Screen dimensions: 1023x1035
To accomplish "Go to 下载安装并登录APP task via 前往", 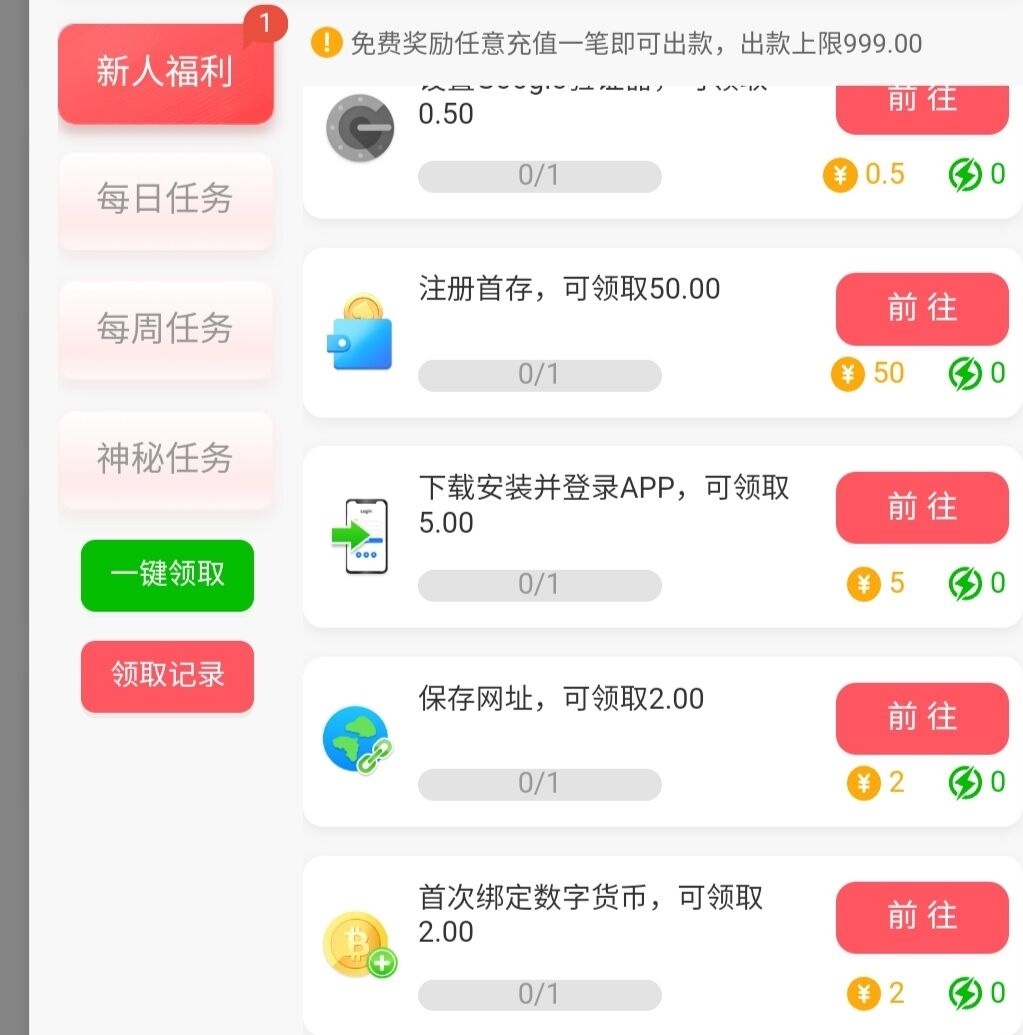I will pos(922,507).
